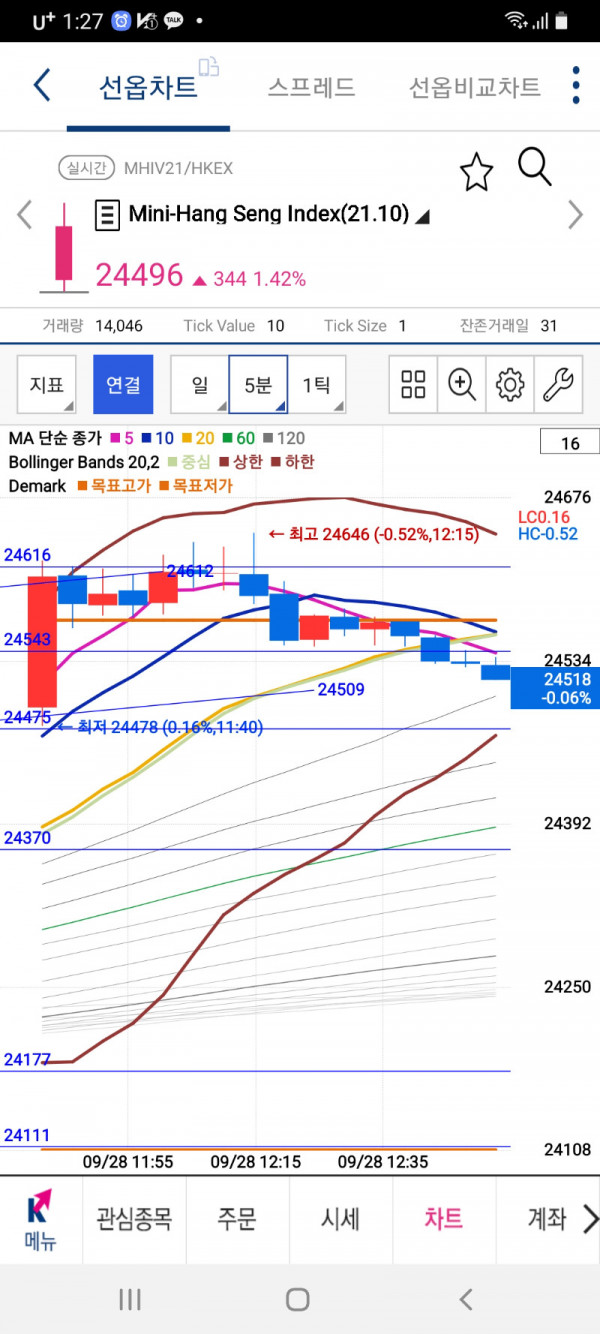The width and height of the screenshot is (600, 1334).
Task: Select the 일 daily period
Action: pyautogui.click(x=200, y=384)
